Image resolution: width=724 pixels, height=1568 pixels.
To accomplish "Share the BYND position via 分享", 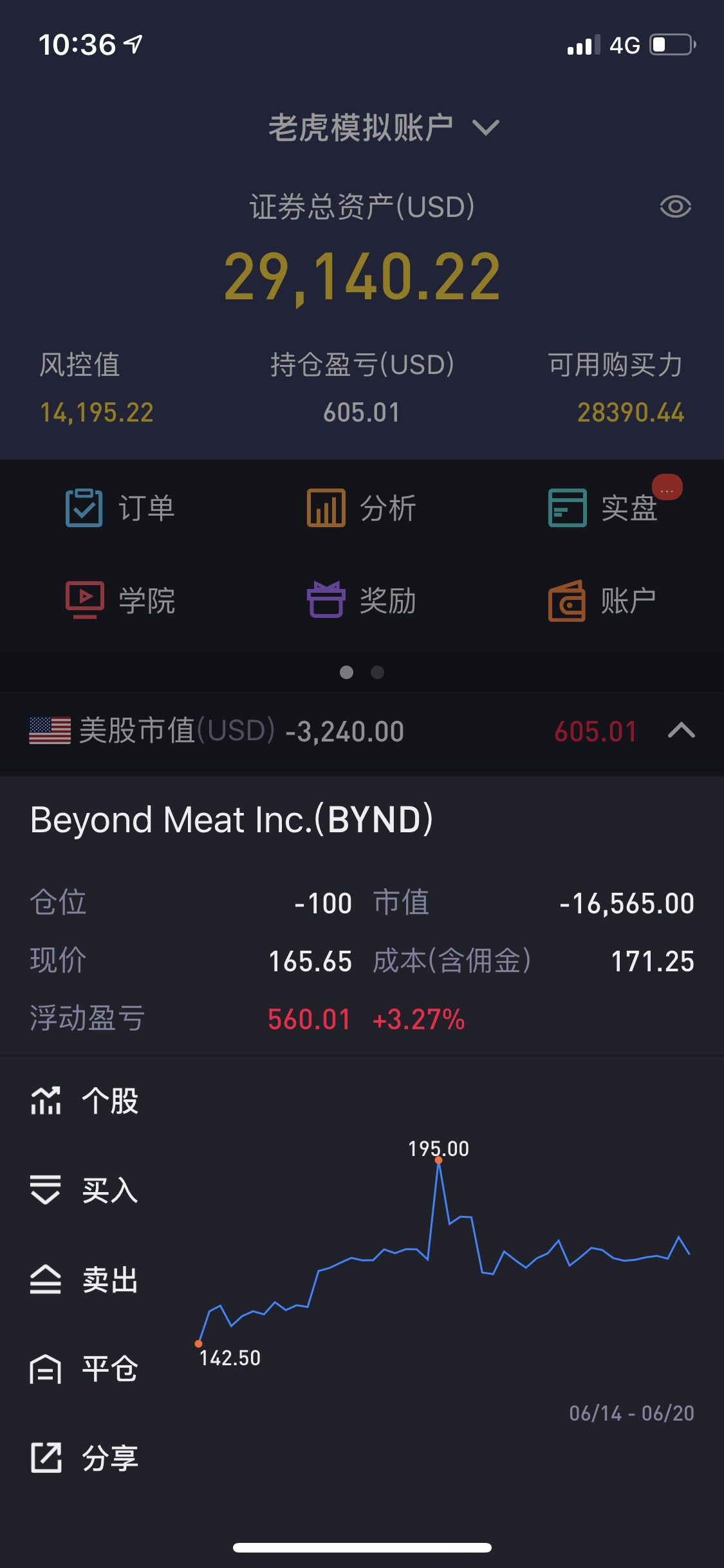I will [x=84, y=1458].
